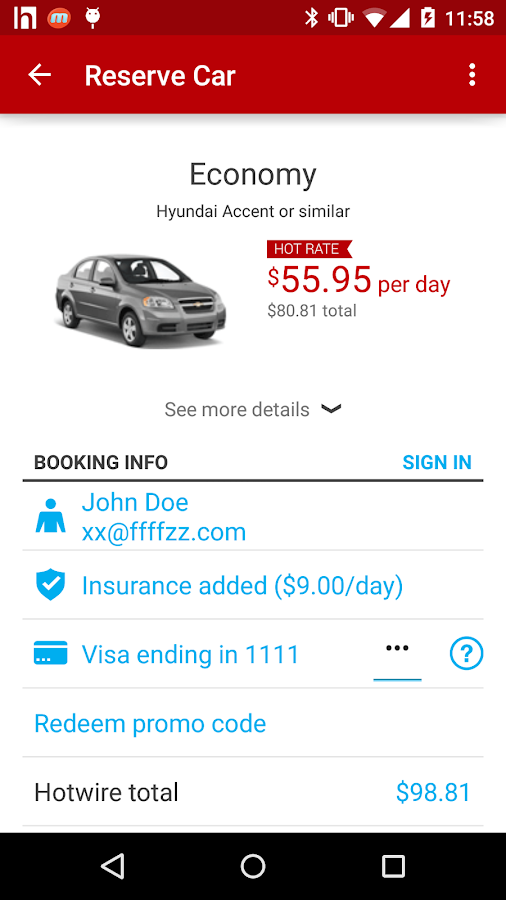The image size is (506, 900).
Task: Open the security code help icon
Action: click(x=466, y=654)
